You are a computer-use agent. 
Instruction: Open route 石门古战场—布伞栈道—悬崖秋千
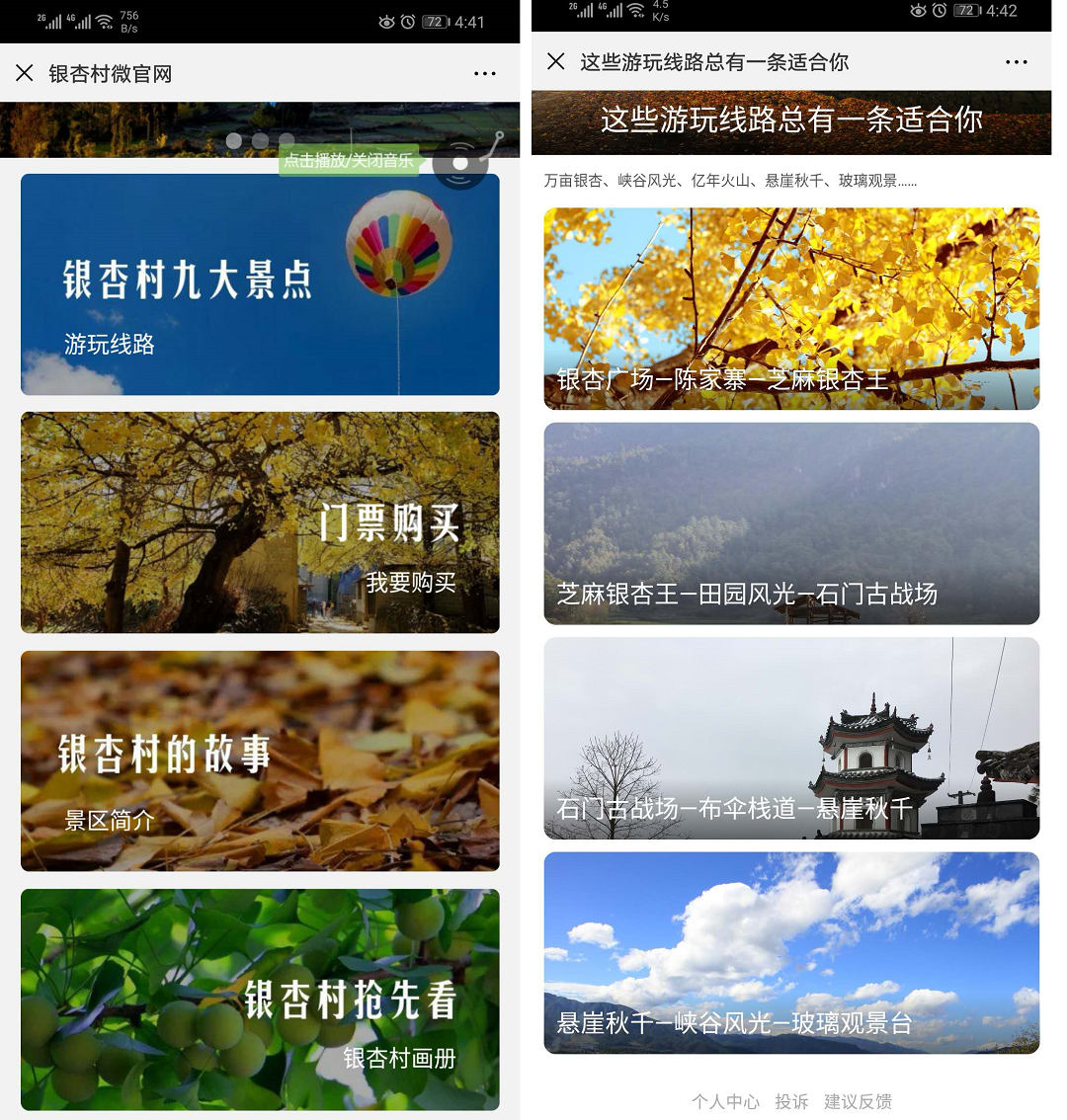[x=791, y=738]
